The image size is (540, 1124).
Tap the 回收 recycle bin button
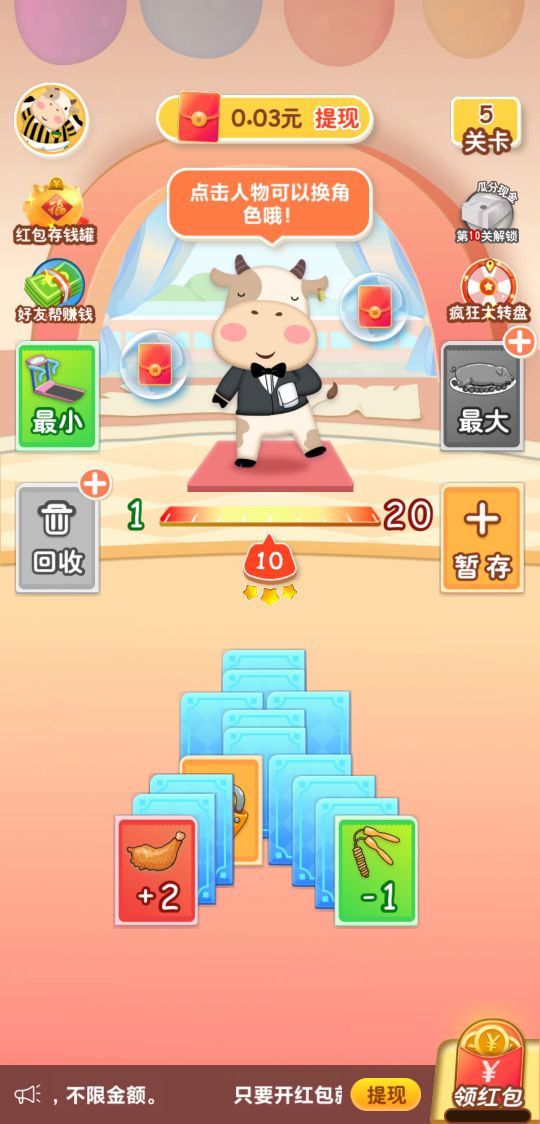(57, 538)
